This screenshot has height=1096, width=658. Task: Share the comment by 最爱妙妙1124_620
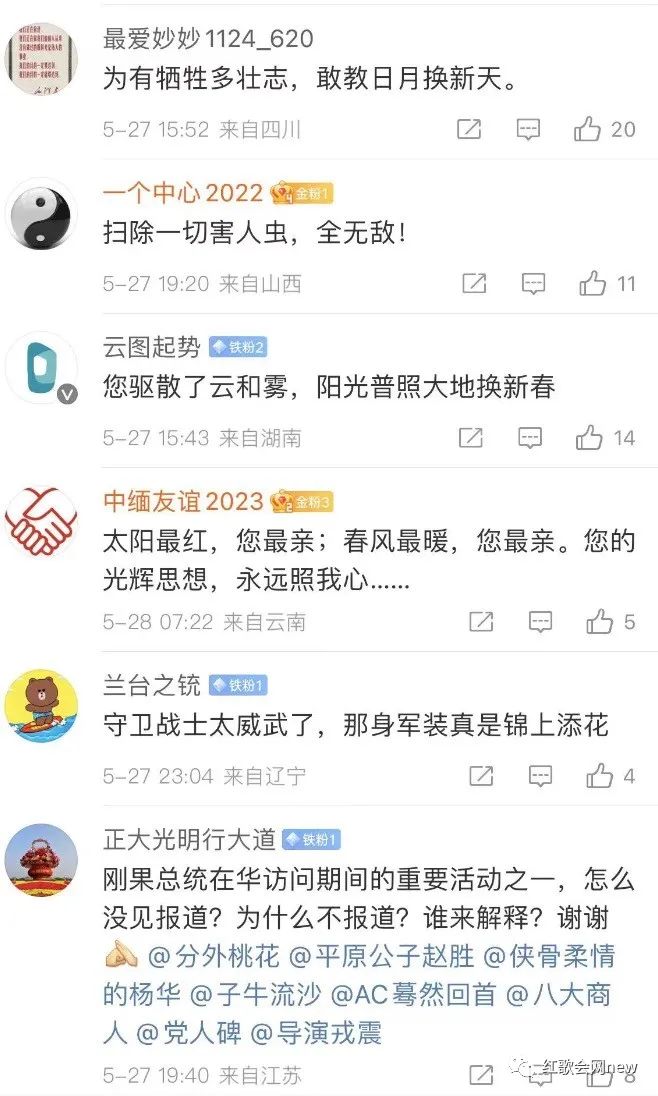pos(469,129)
